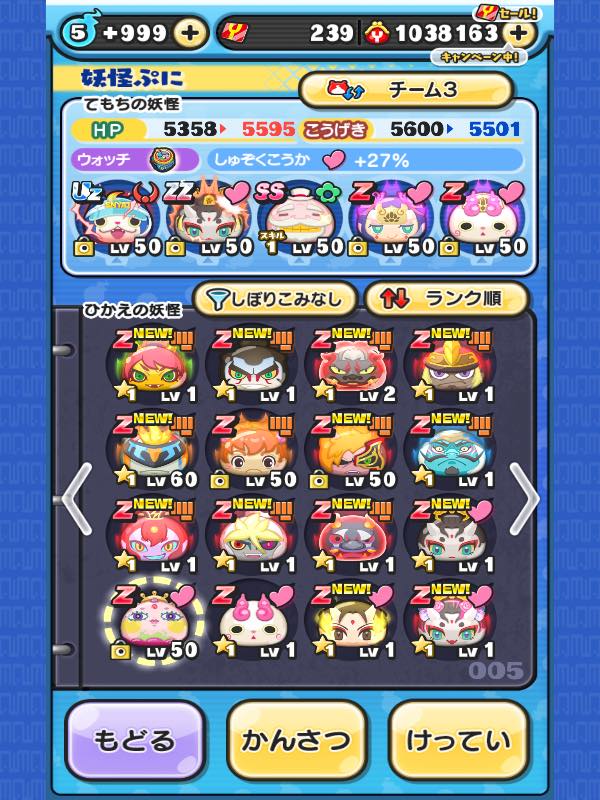Tap the もどる back button
This screenshot has width=600, height=800.
pos(135,741)
